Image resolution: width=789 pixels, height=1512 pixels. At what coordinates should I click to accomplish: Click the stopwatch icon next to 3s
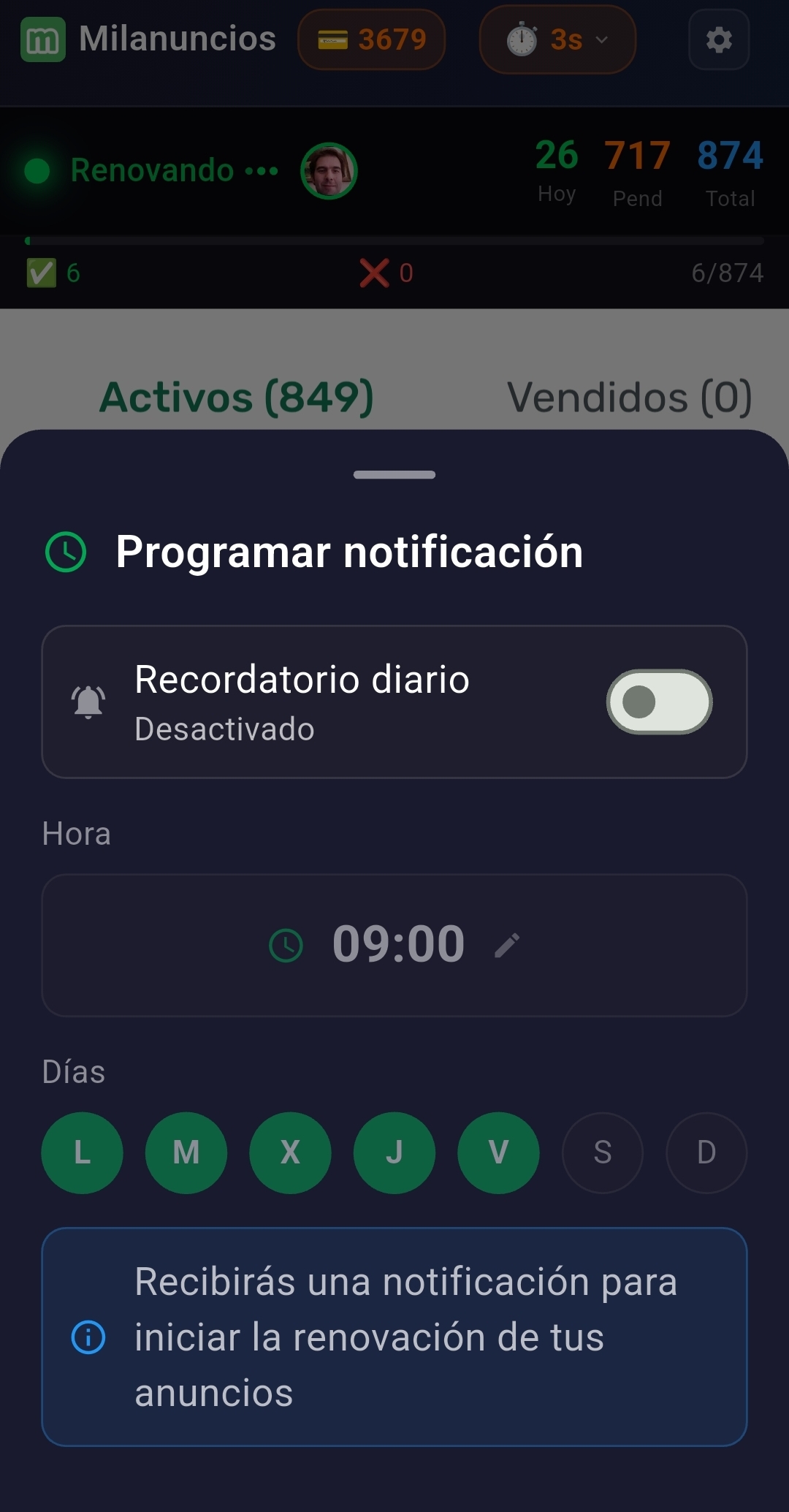520,39
